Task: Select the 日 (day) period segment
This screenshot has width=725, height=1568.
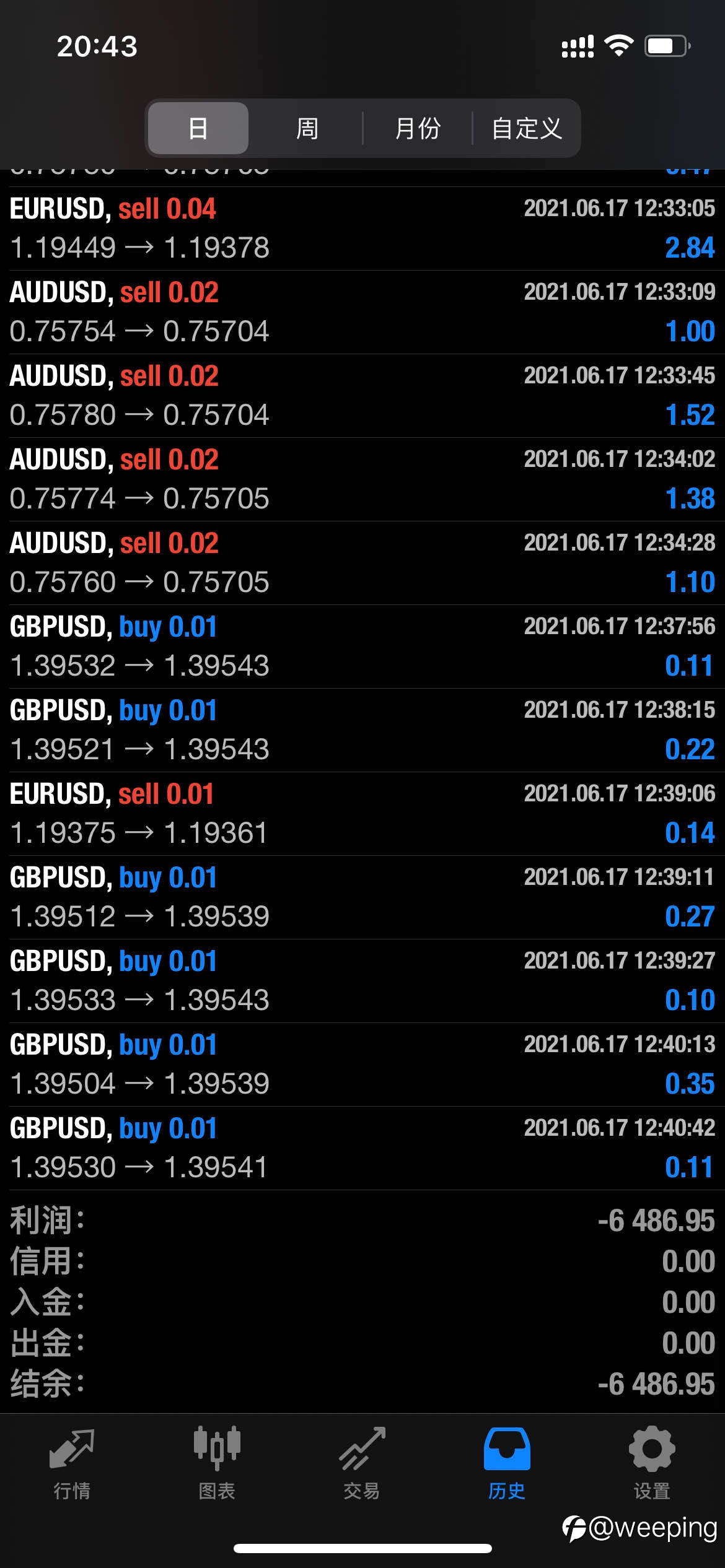Action: tap(198, 128)
